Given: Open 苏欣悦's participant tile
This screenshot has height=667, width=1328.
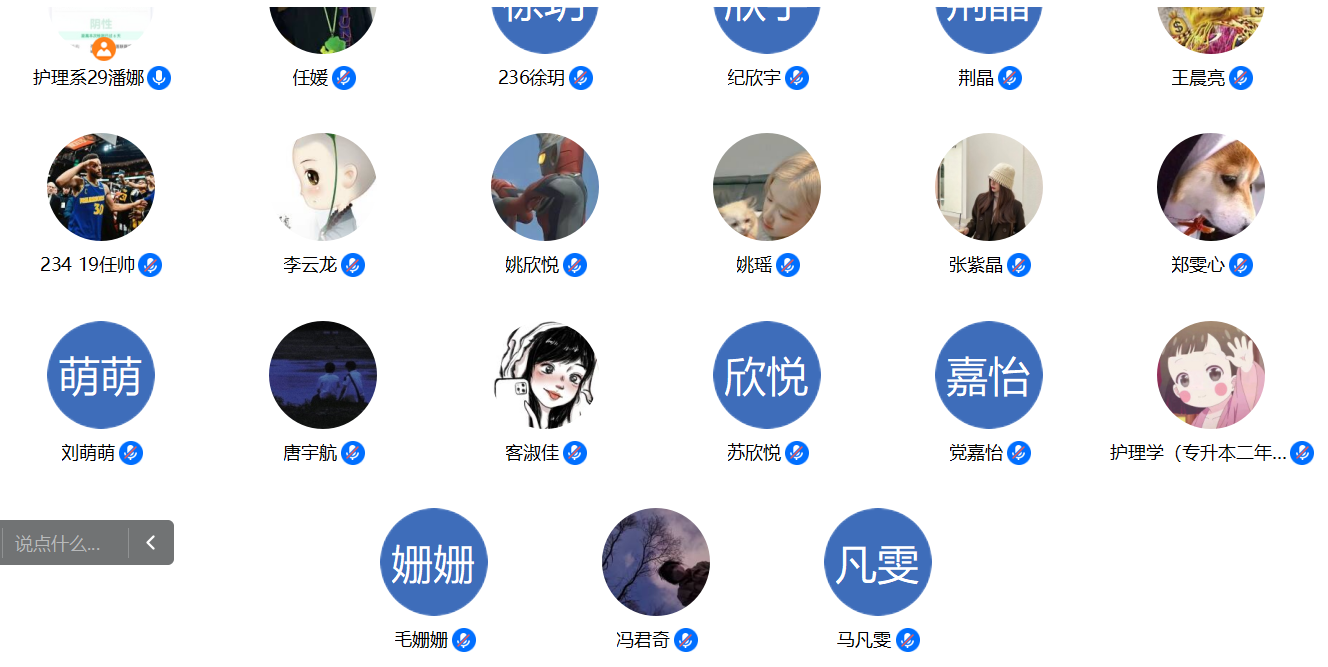Looking at the screenshot, I should point(767,375).
